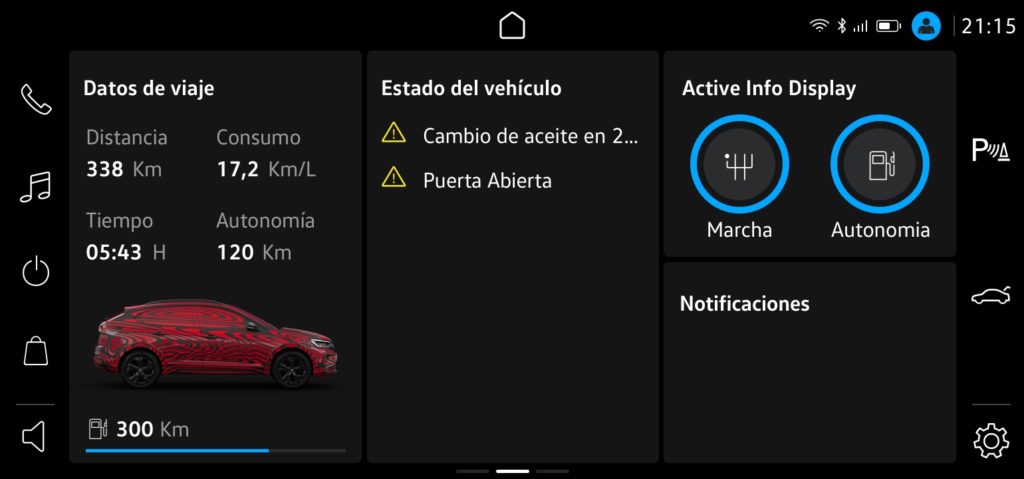Open the volume speaker control
This screenshot has width=1024, height=479.
pyautogui.click(x=34, y=437)
